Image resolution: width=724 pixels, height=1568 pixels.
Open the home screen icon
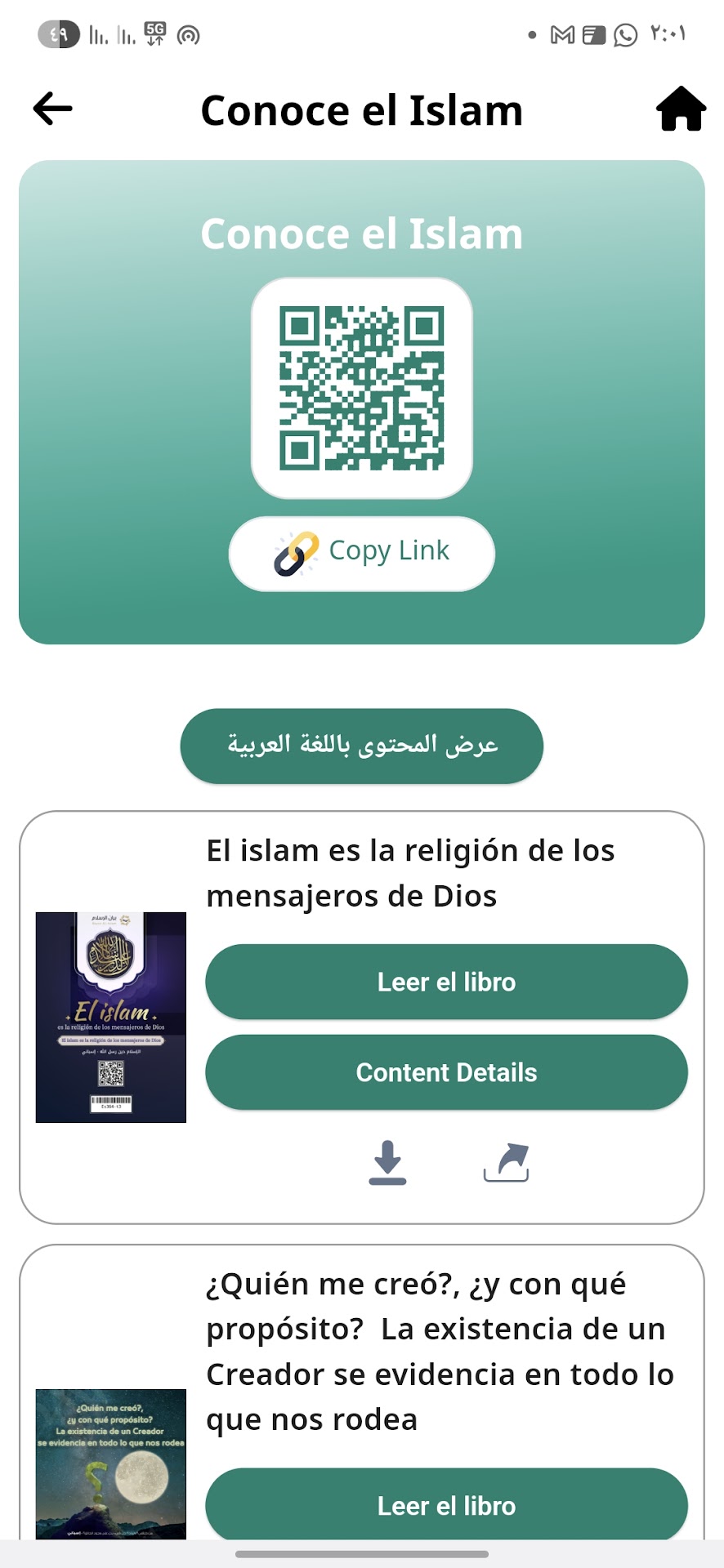point(681,109)
